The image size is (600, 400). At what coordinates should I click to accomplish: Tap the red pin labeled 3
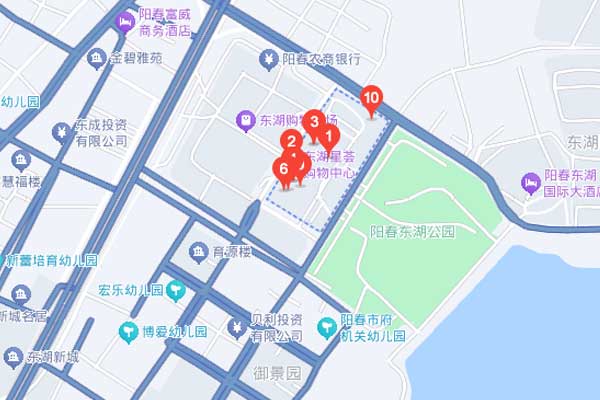click(314, 122)
